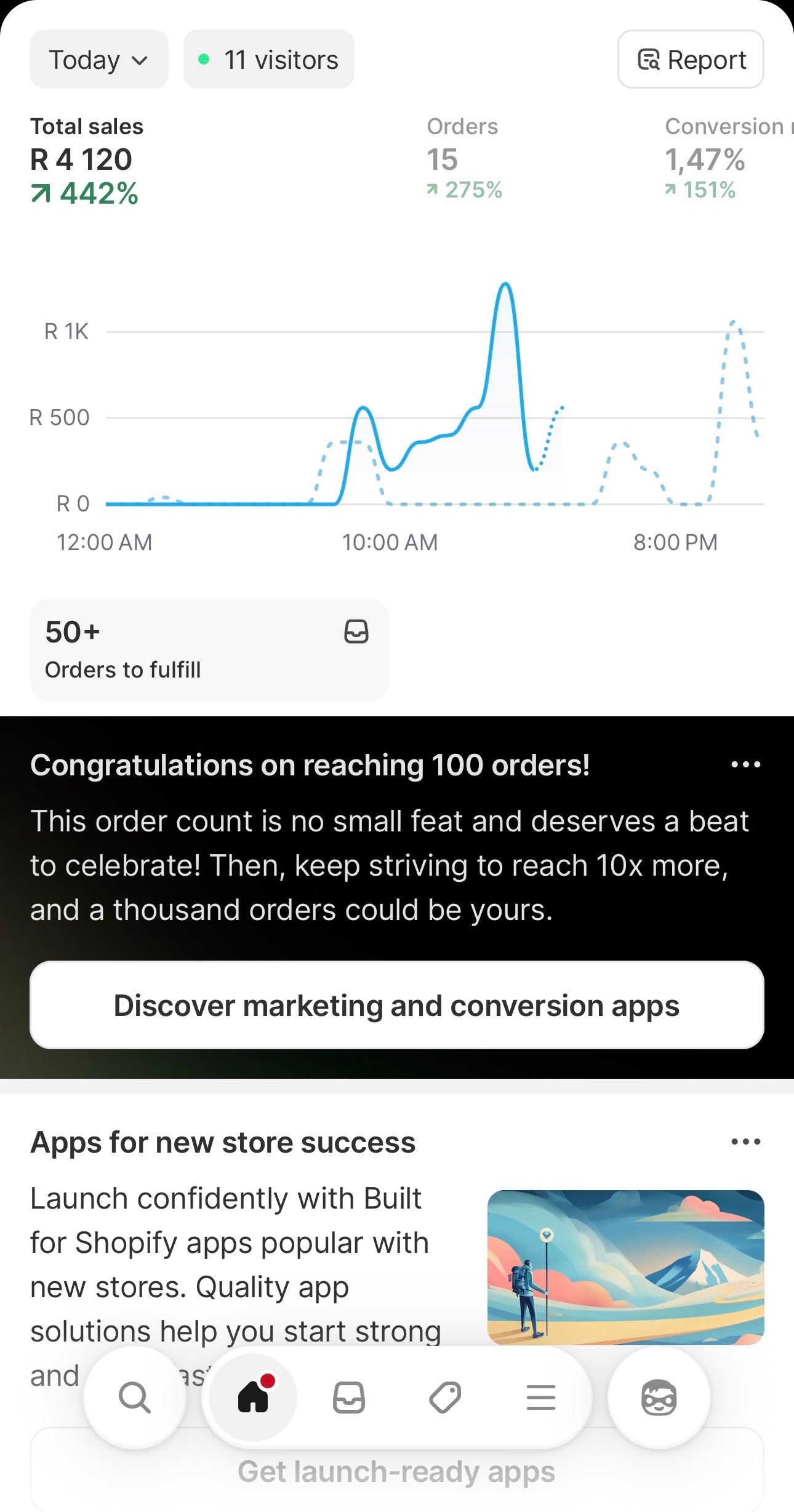This screenshot has width=794, height=1512.
Task: Tap Get launch-ready apps
Action: pyautogui.click(x=397, y=1473)
